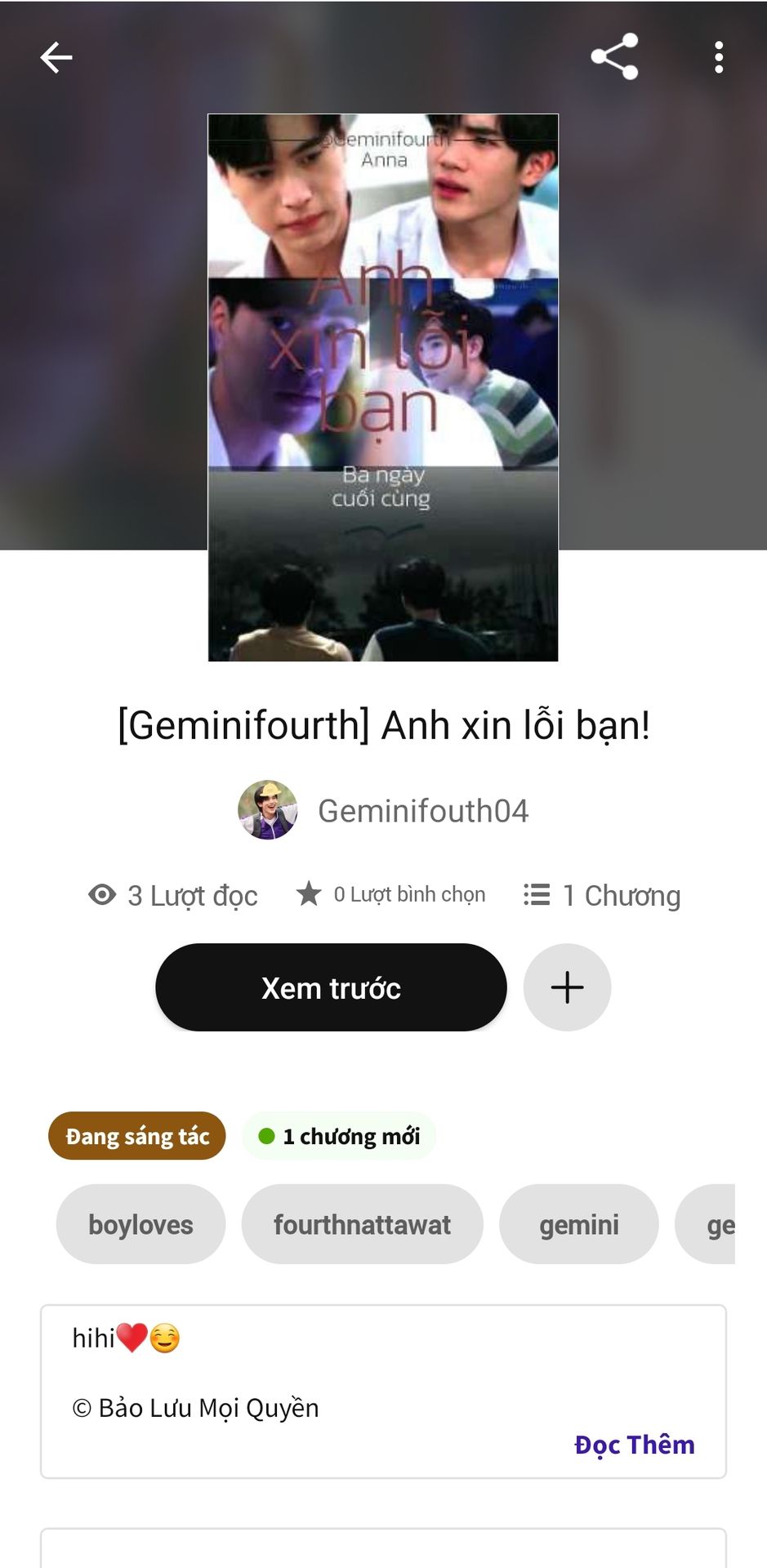
Task: Open the fourthnattawat tag
Action: coord(362,1224)
